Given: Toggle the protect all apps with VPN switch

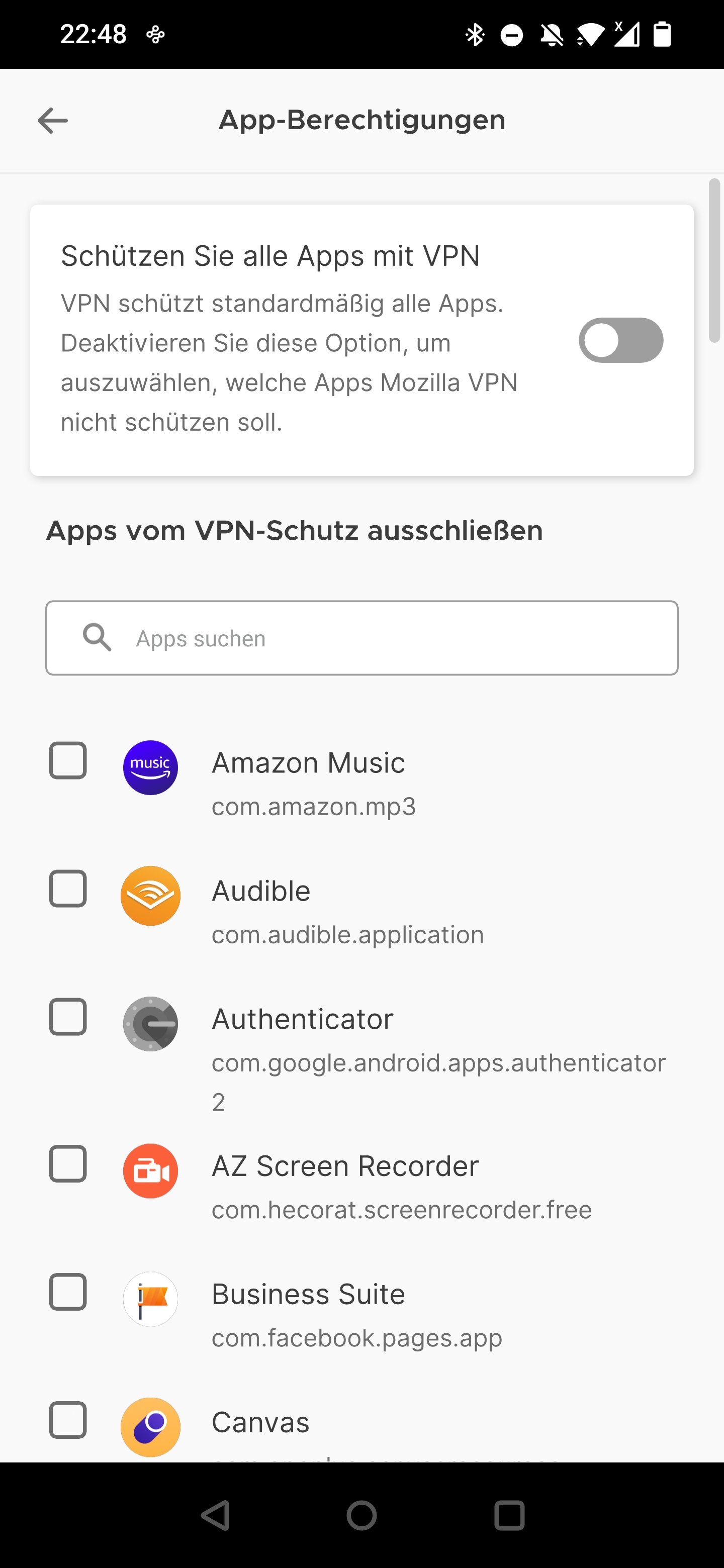Looking at the screenshot, I should tap(620, 340).
